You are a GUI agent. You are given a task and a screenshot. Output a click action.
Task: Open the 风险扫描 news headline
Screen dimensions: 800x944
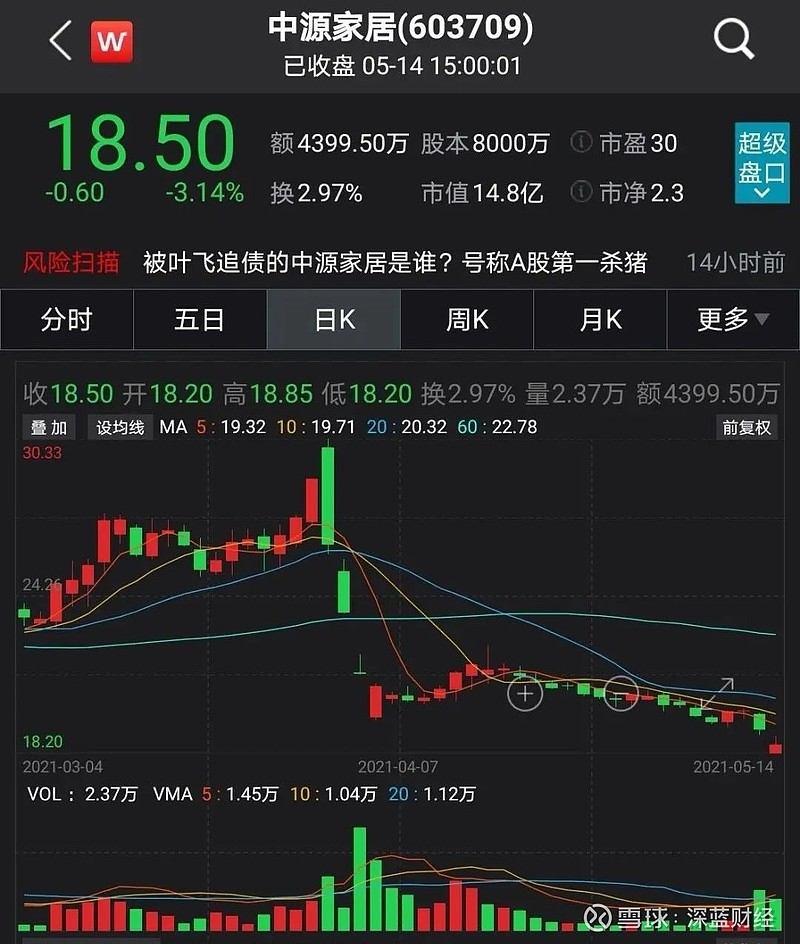pyautogui.click(x=395, y=263)
